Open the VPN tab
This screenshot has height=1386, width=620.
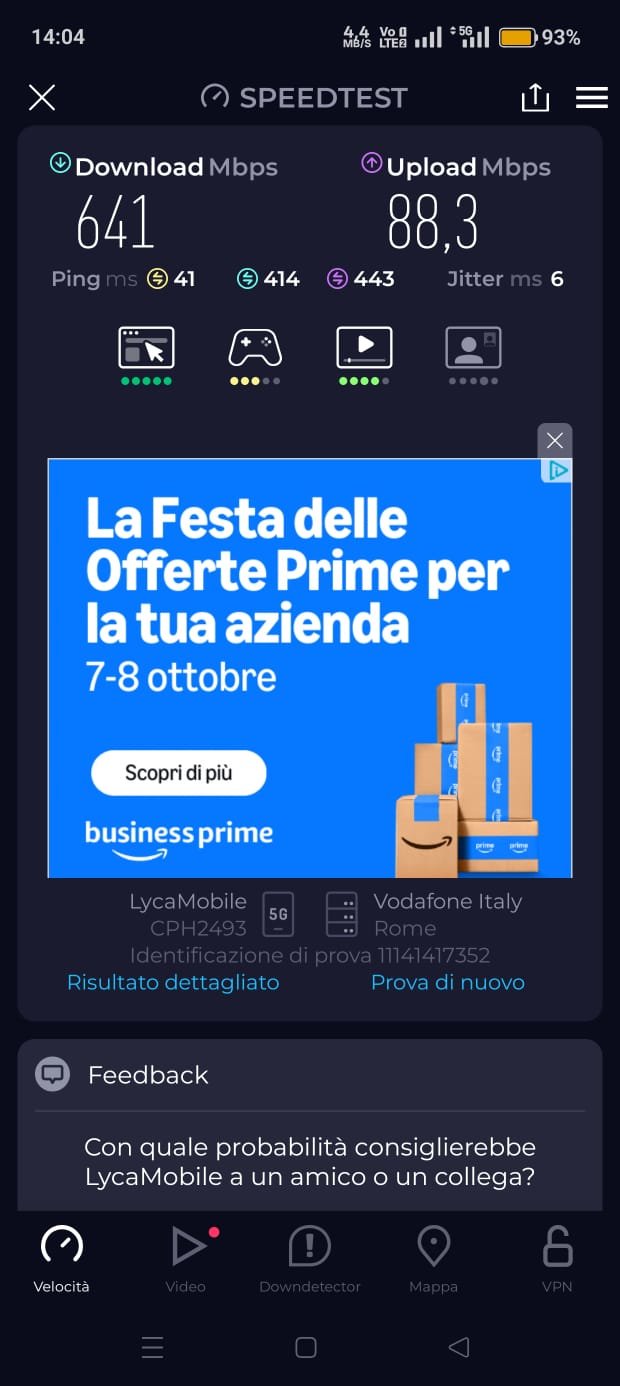(557, 1257)
